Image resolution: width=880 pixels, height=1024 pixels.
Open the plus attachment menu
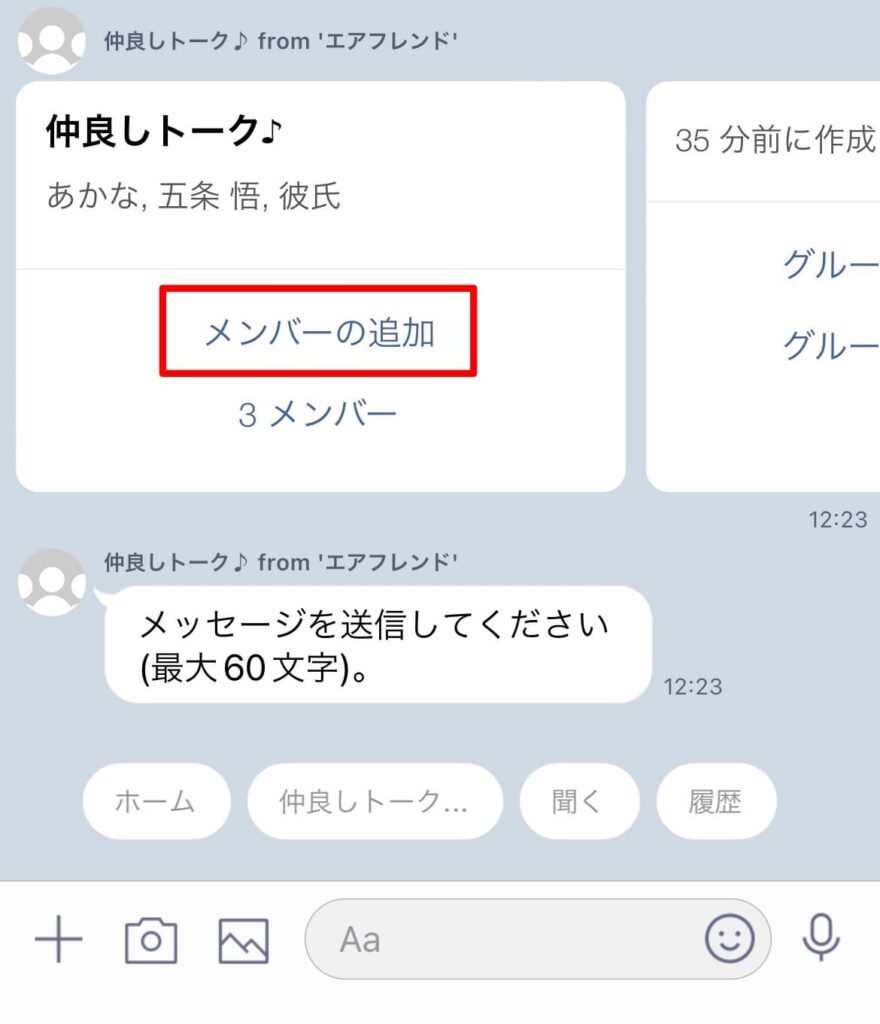(x=59, y=940)
